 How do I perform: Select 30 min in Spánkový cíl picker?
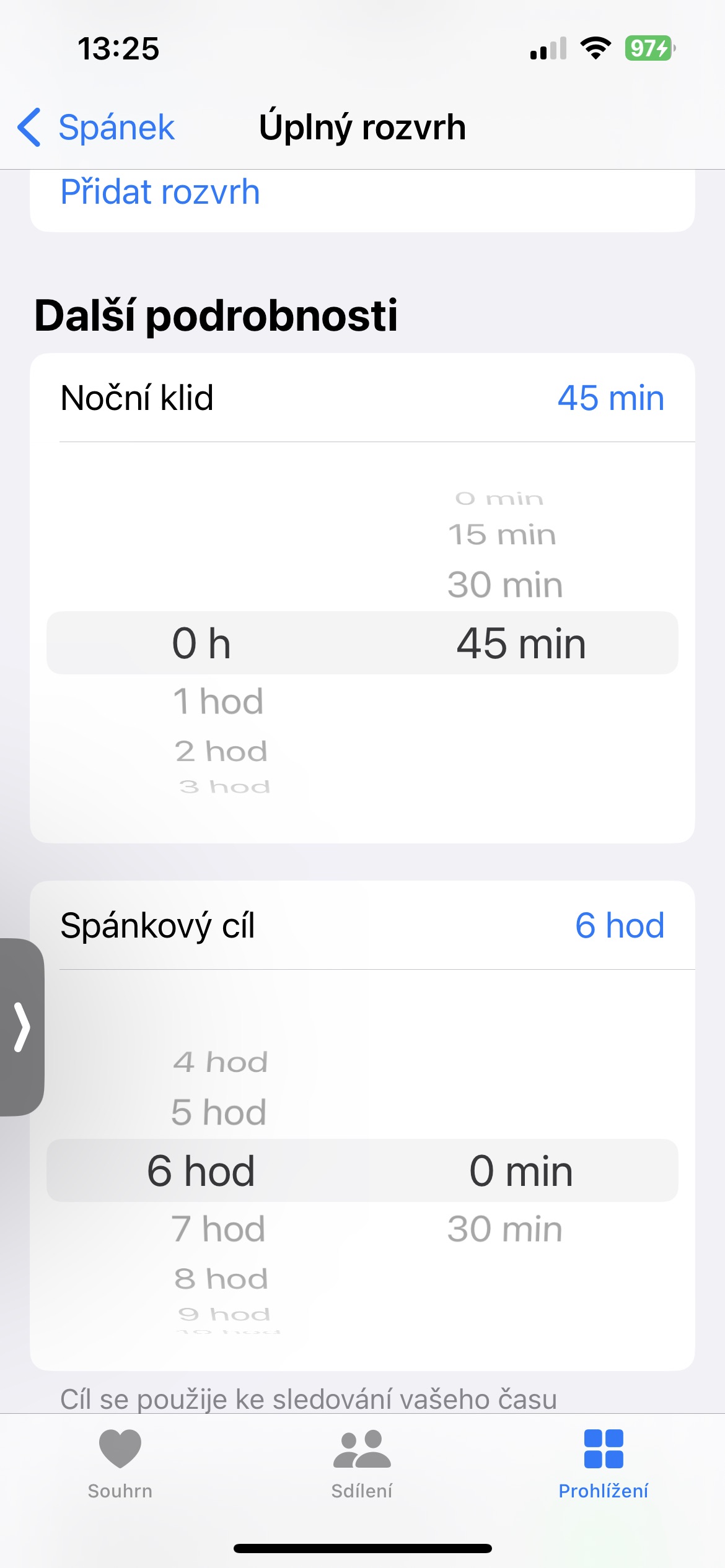(505, 1229)
